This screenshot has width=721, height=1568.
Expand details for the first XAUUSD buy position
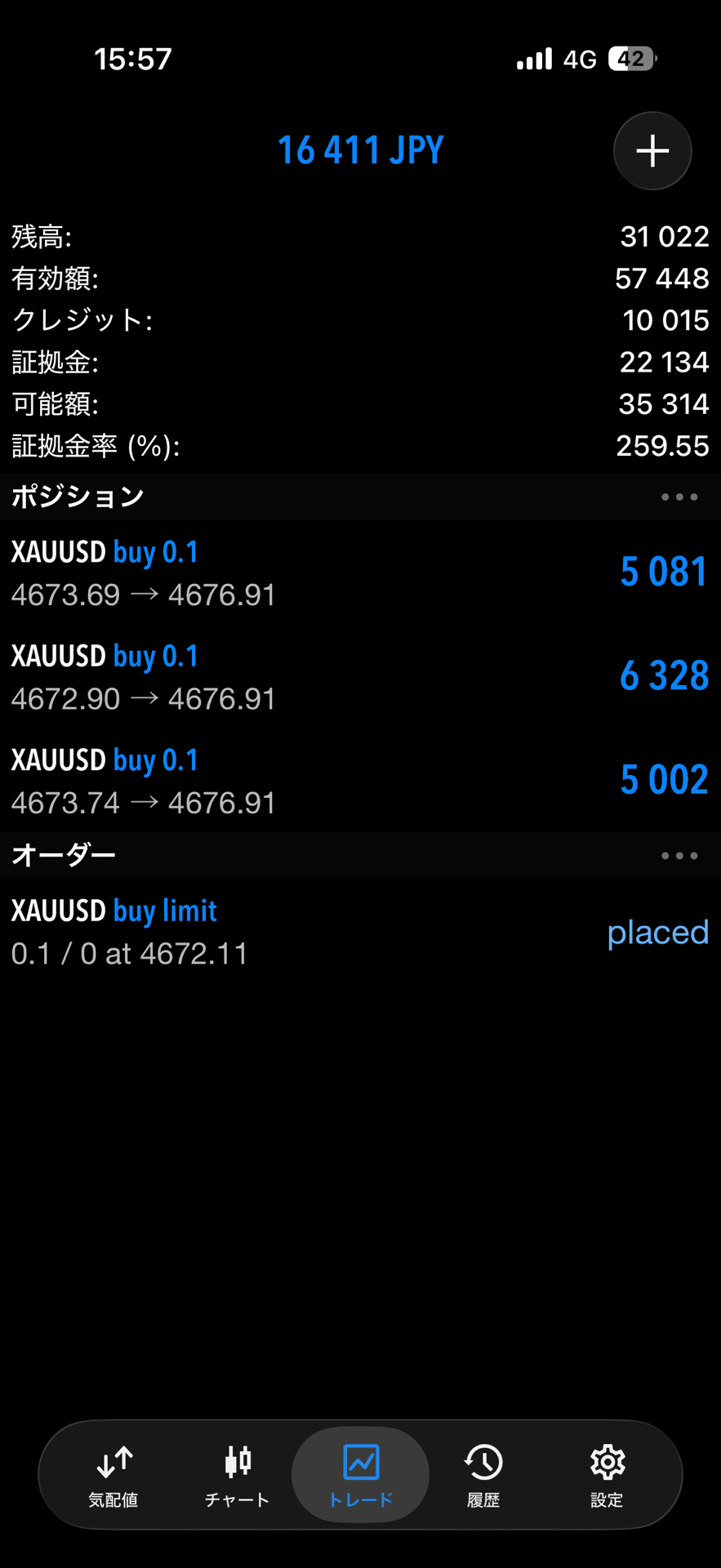tap(360, 572)
